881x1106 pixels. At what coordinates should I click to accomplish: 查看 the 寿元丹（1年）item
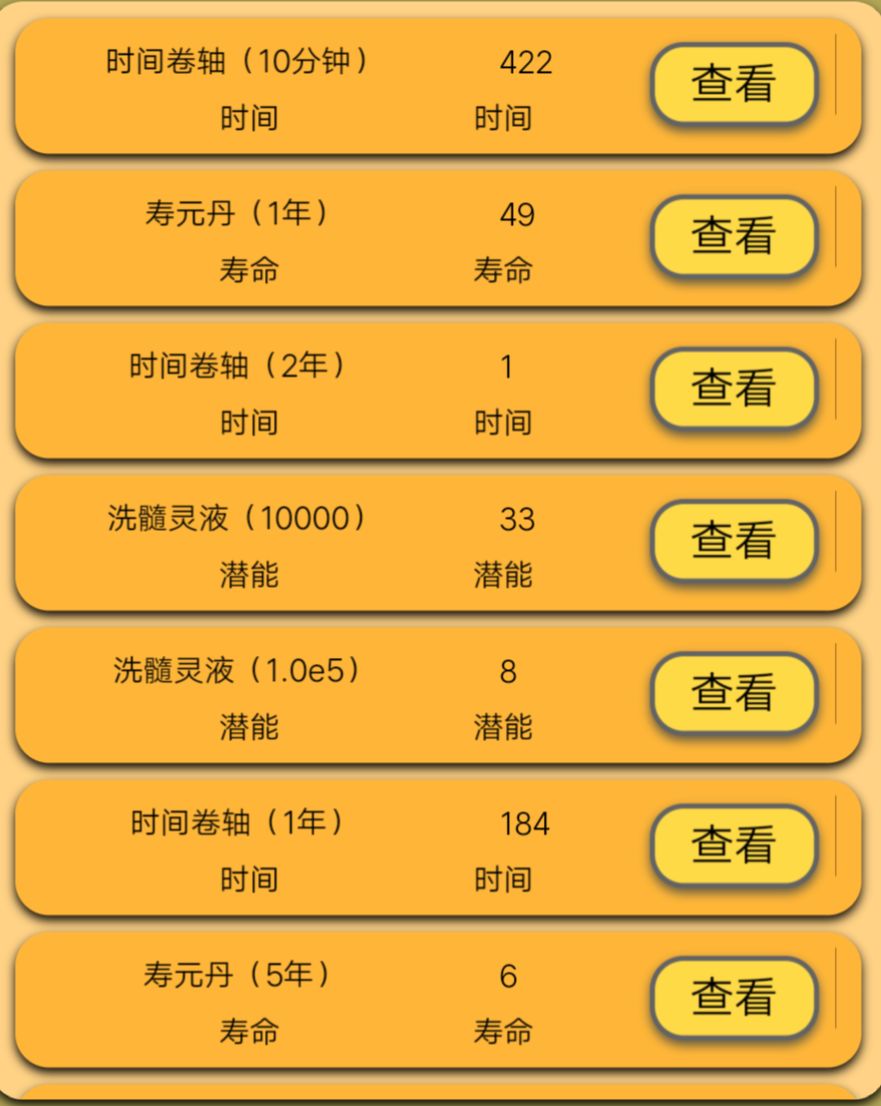coord(734,236)
